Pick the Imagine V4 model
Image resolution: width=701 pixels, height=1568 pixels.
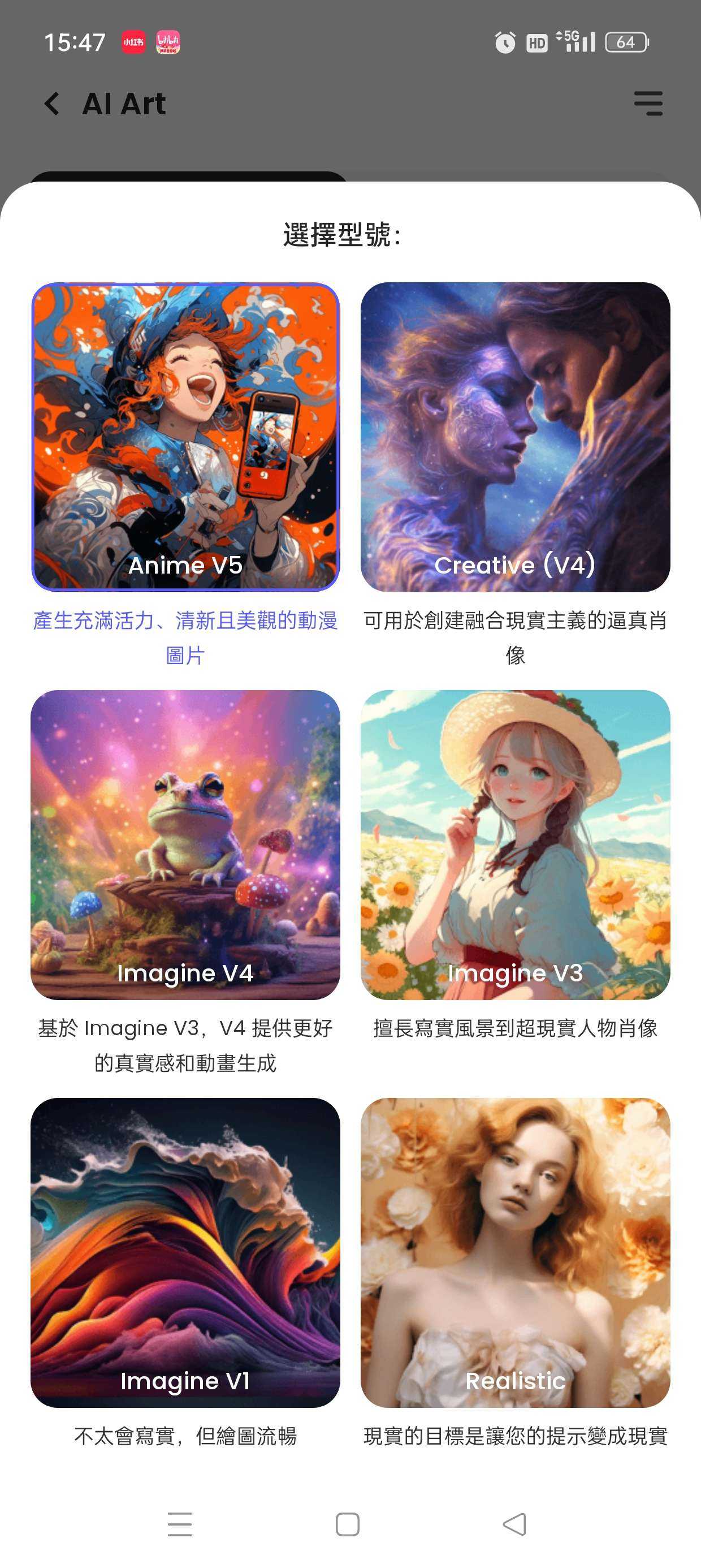[185, 845]
